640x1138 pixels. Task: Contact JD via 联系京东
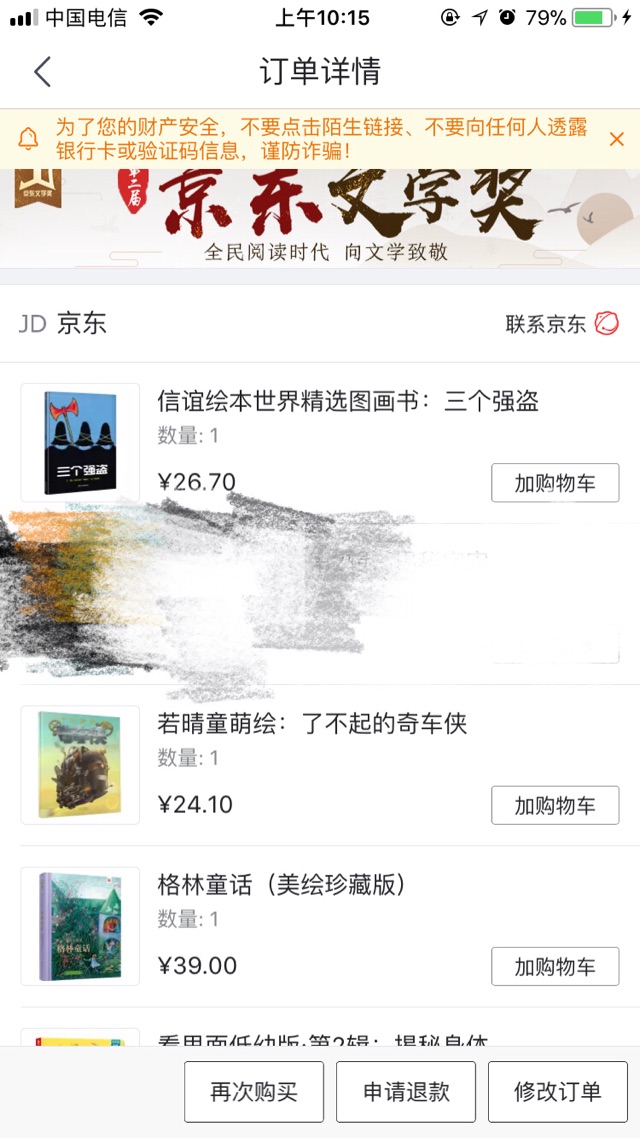tap(562, 324)
